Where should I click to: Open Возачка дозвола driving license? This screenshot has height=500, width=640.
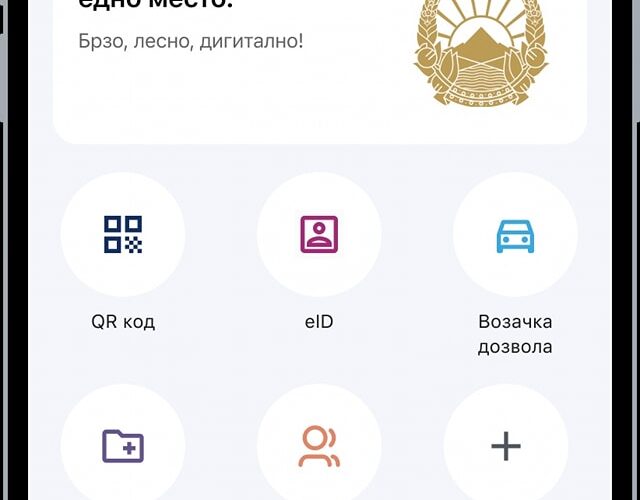click(515, 236)
